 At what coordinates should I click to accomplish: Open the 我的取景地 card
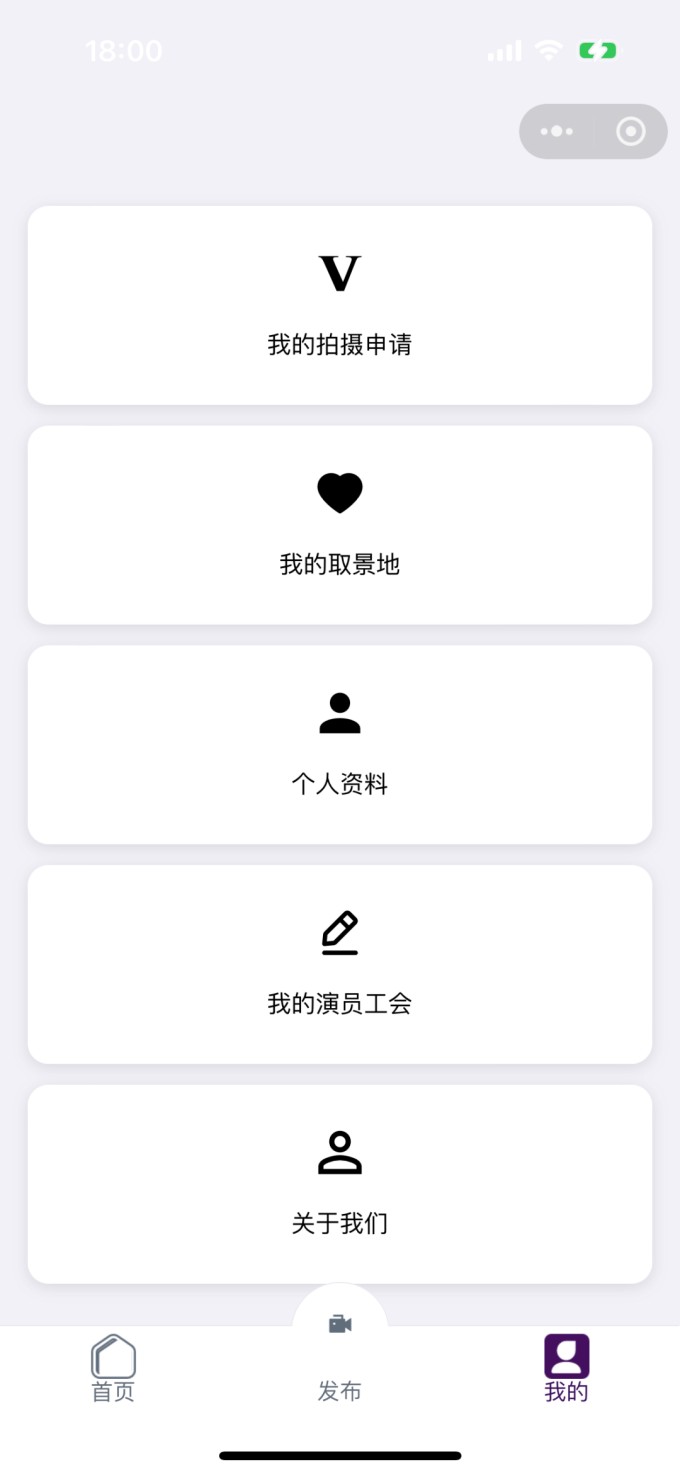[340, 525]
